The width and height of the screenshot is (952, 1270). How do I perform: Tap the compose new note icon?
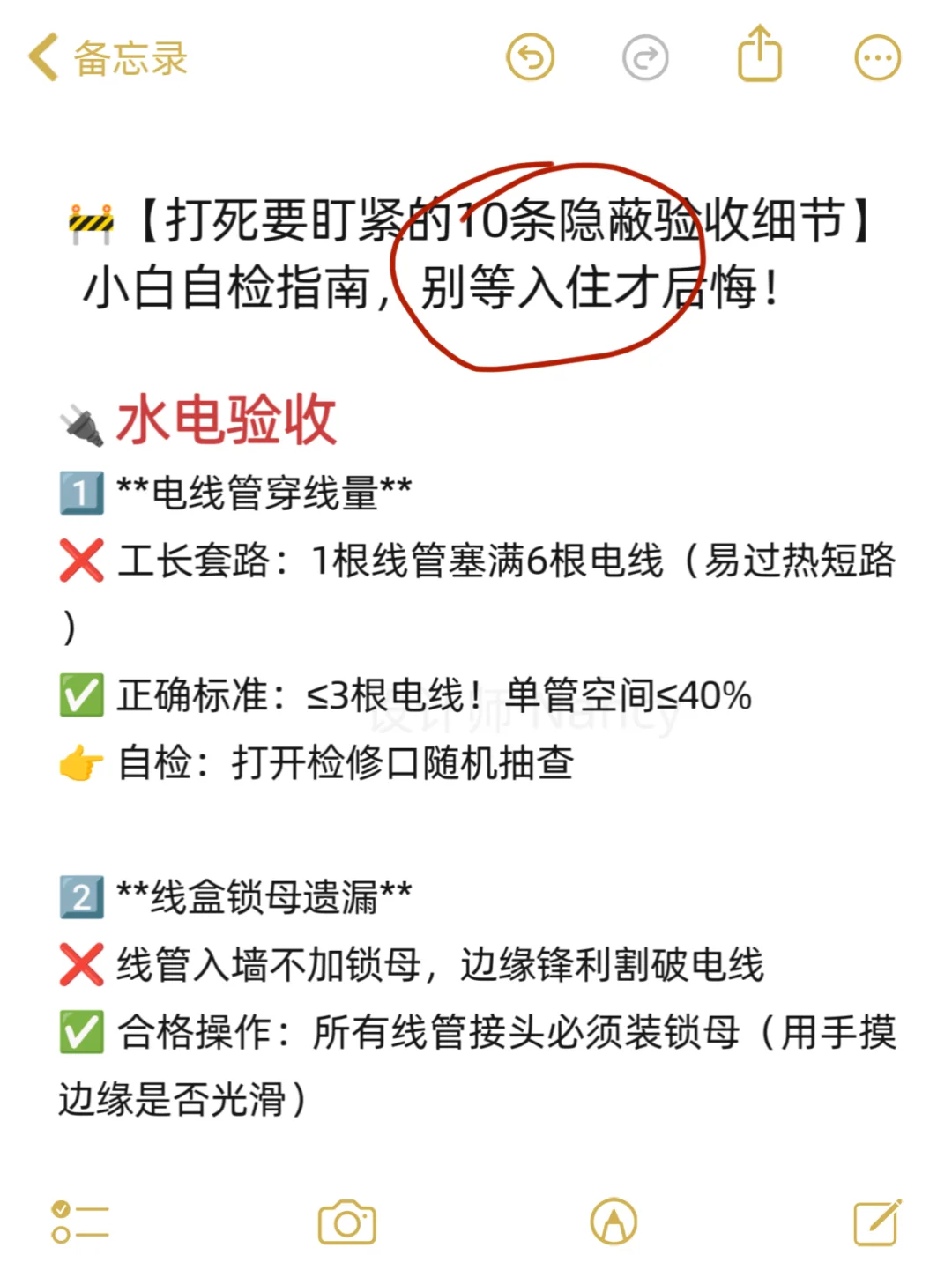[877, 1223]
